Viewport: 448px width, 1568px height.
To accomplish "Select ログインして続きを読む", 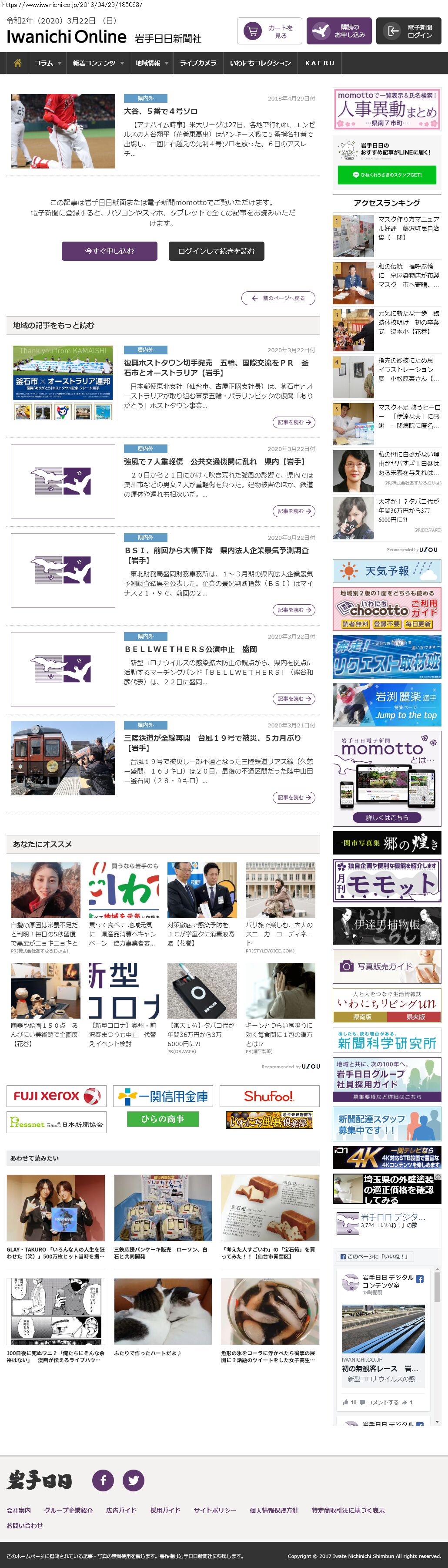I will pyautogui.click(x=216, y=251).
